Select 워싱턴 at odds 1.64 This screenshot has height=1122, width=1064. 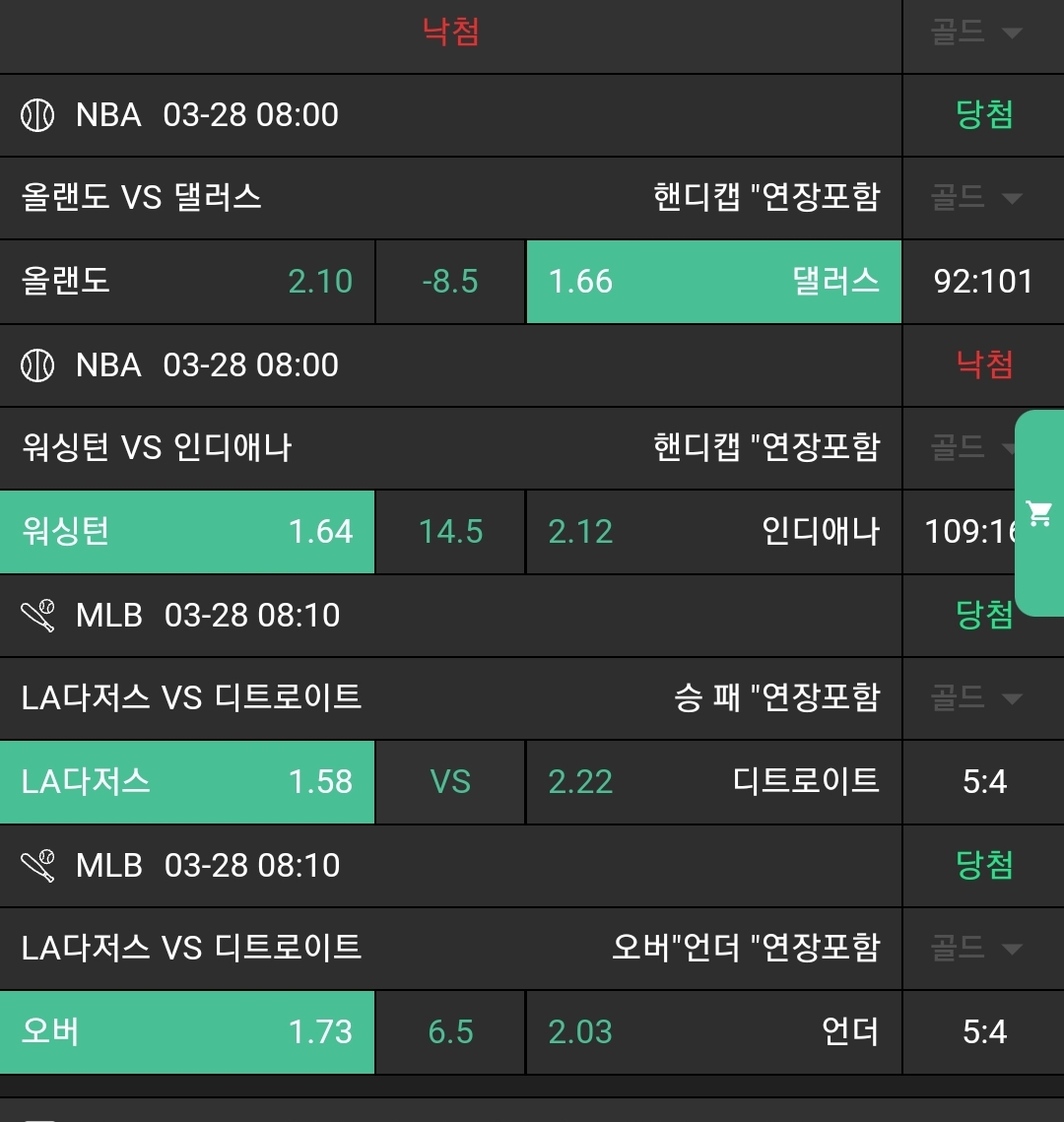pyautogui.click(x=187, y=532)
